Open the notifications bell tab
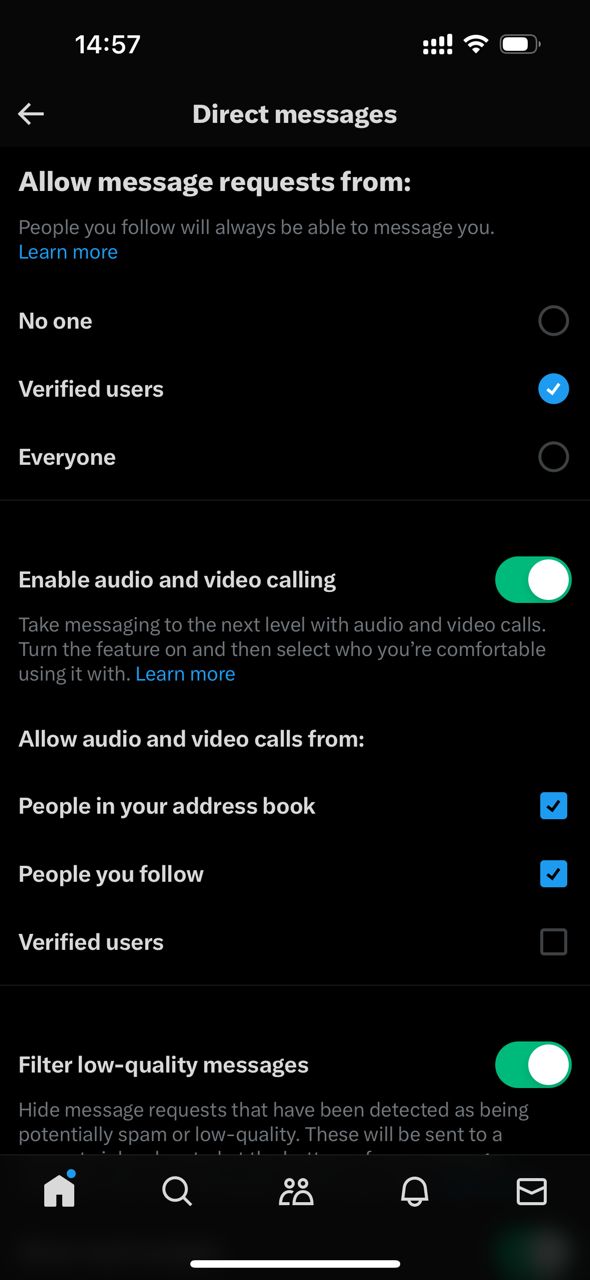Viewport: 590px width, 1280px height. 414,1191
